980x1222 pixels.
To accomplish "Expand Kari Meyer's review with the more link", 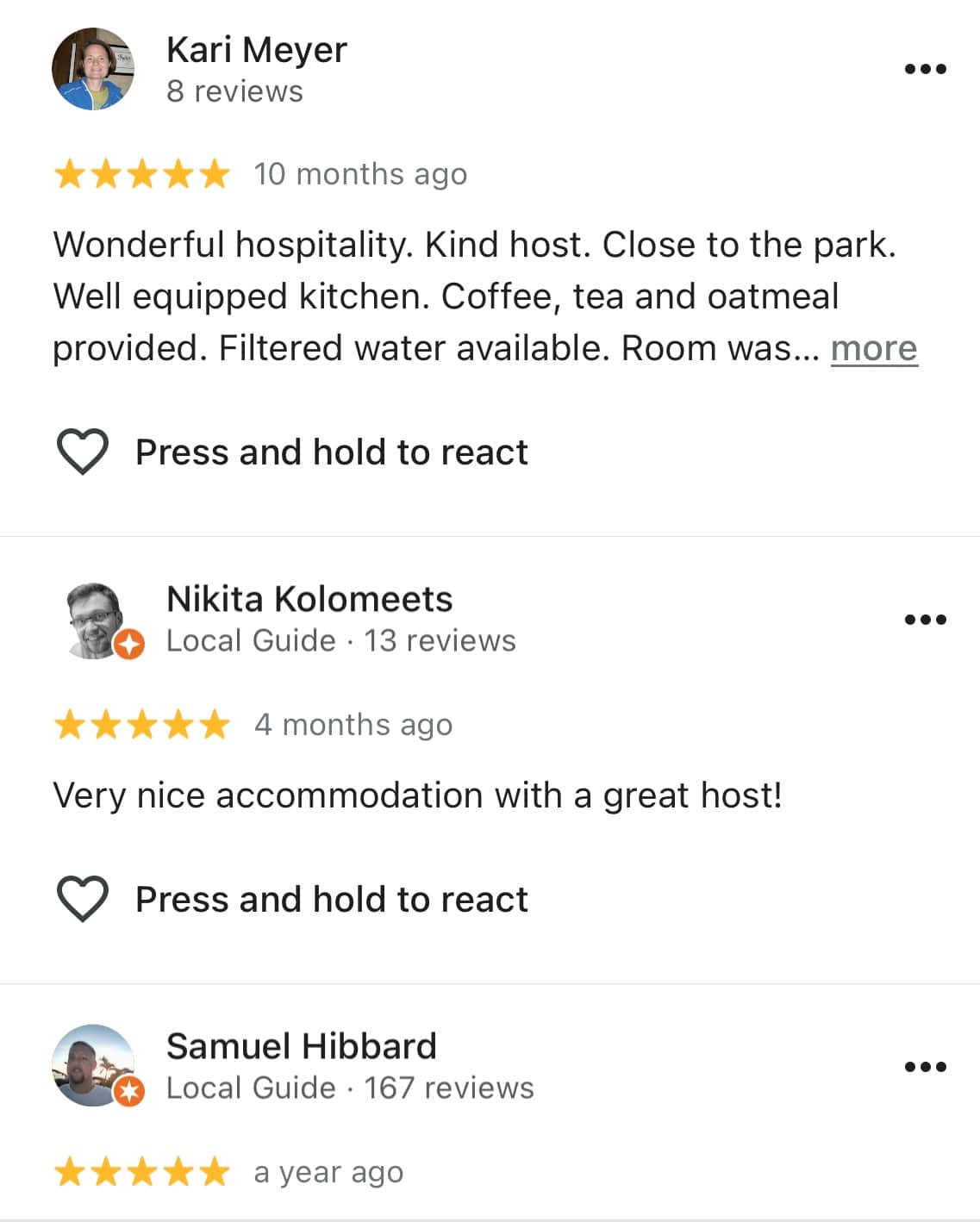I will point(873,349).
